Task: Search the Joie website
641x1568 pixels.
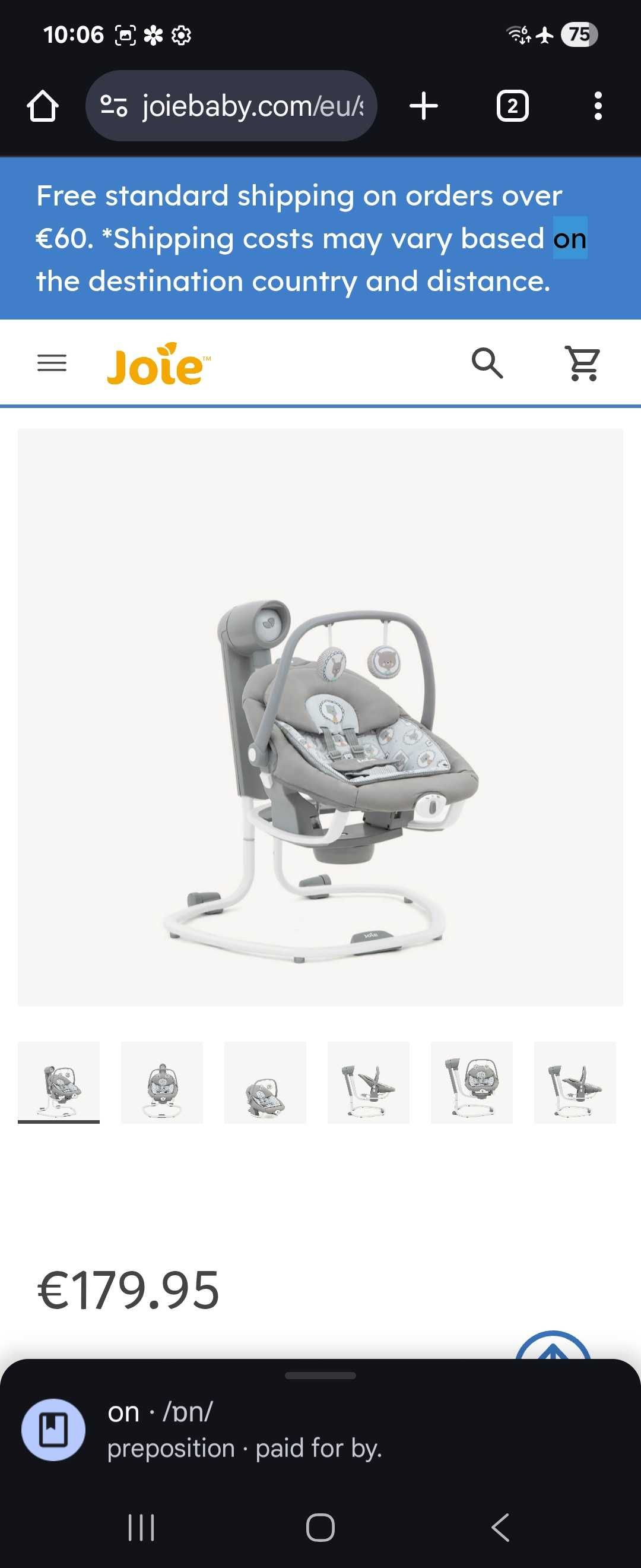Action: (x=487, y=363)
